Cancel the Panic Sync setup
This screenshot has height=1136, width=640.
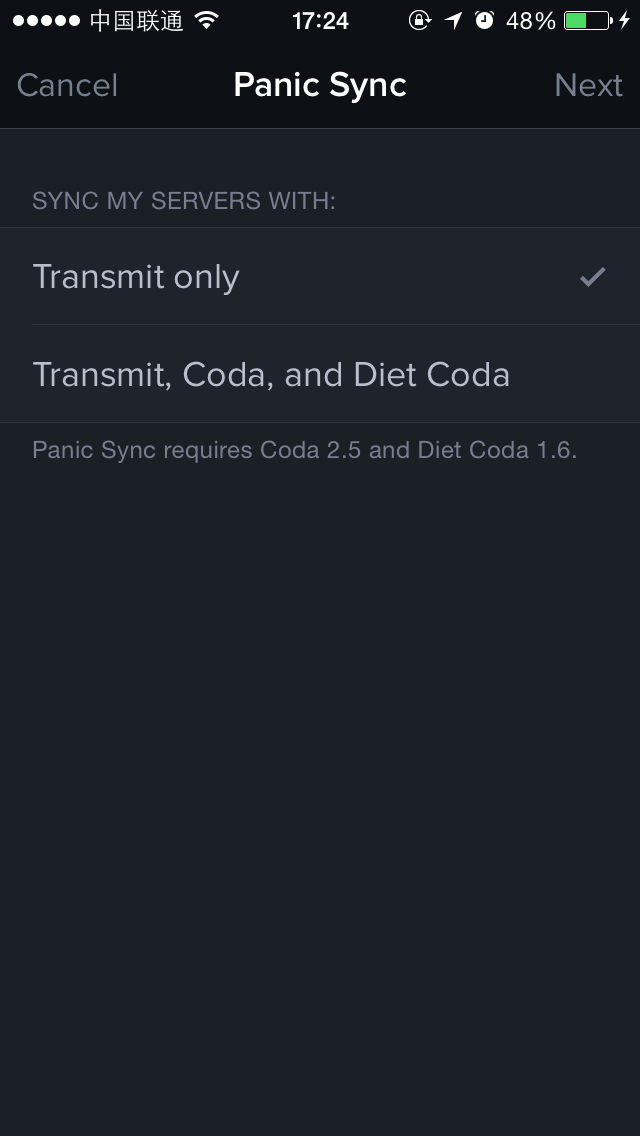[x=67, y=85]
